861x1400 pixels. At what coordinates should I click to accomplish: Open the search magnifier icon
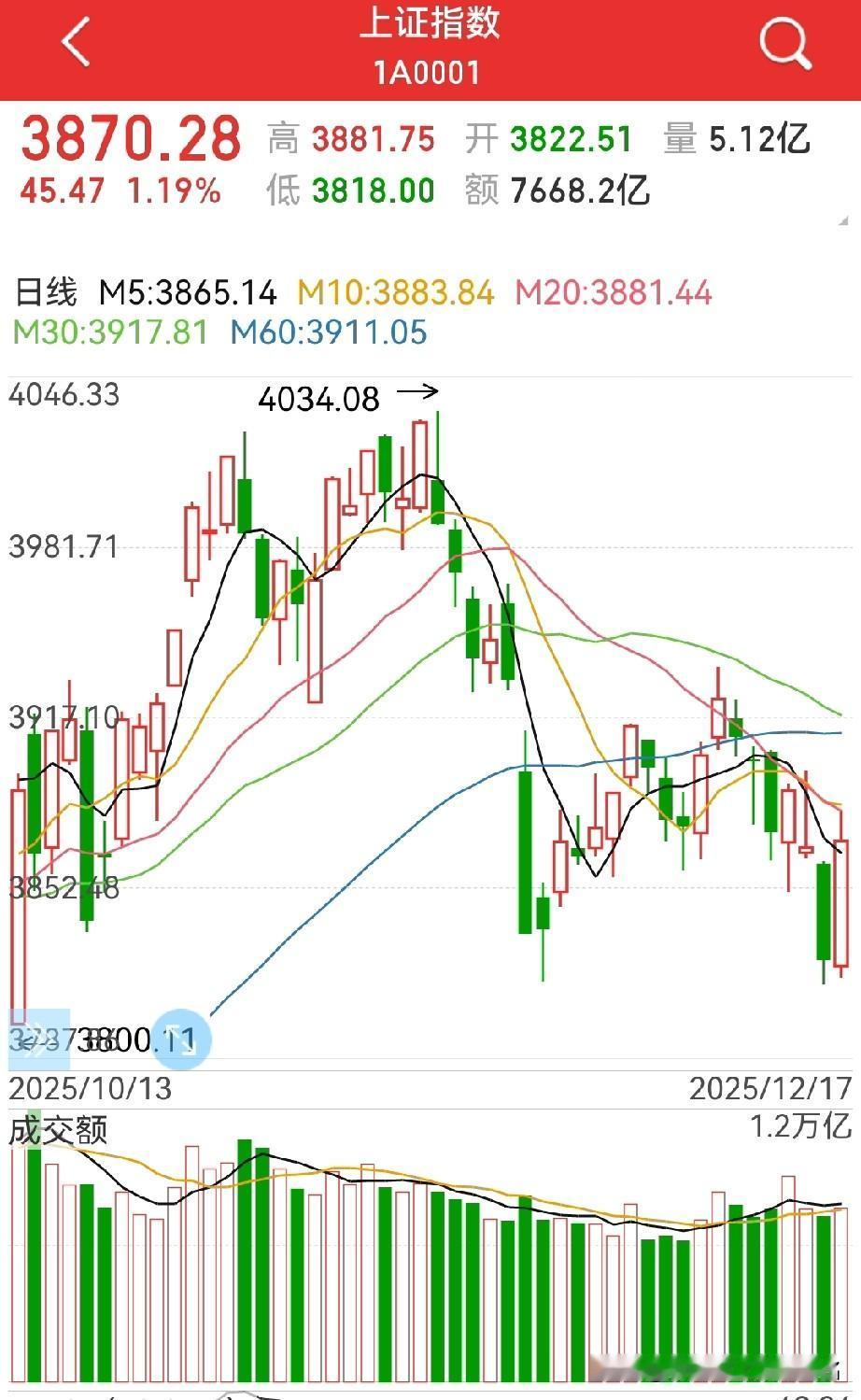(784, 43)
